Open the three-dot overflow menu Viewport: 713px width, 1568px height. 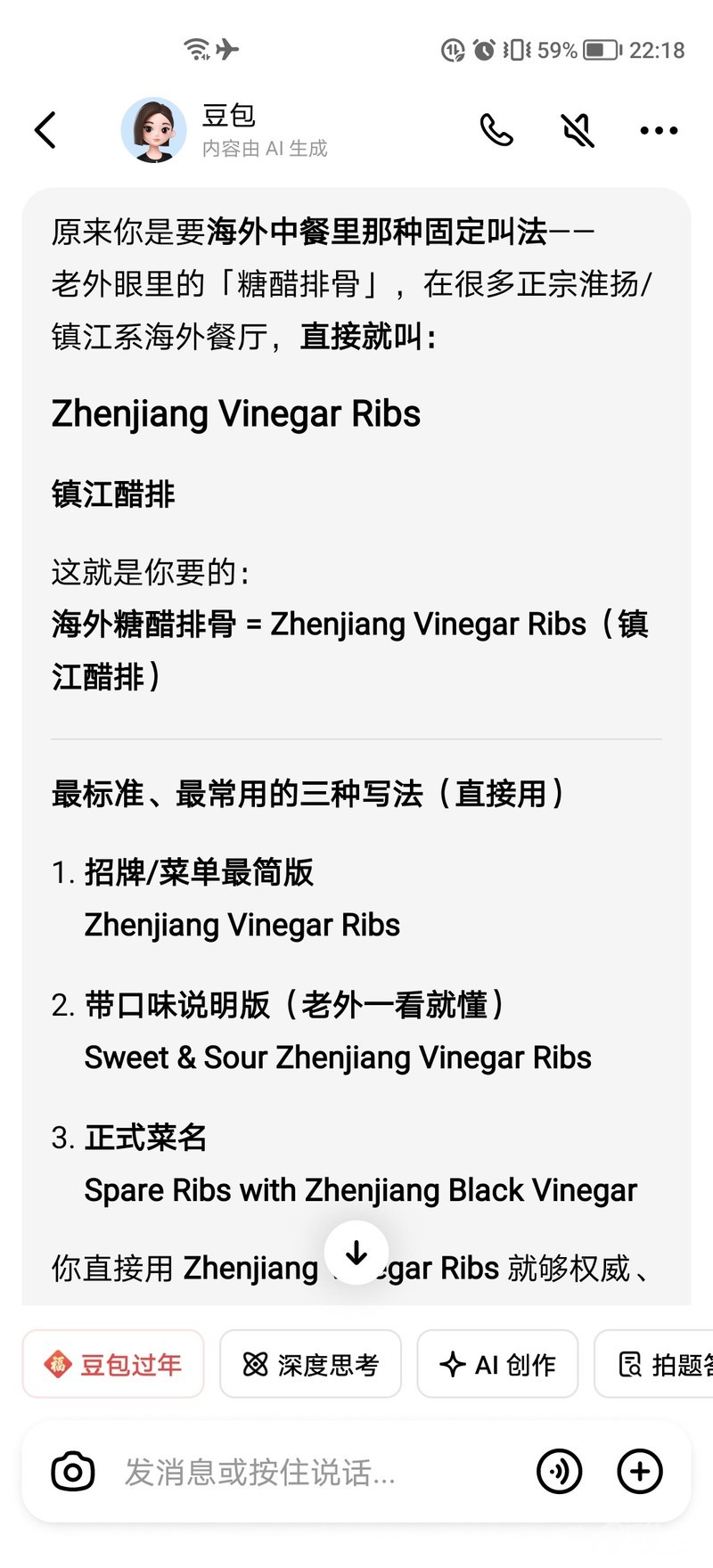pyautogui.click(x=659, y=130)
